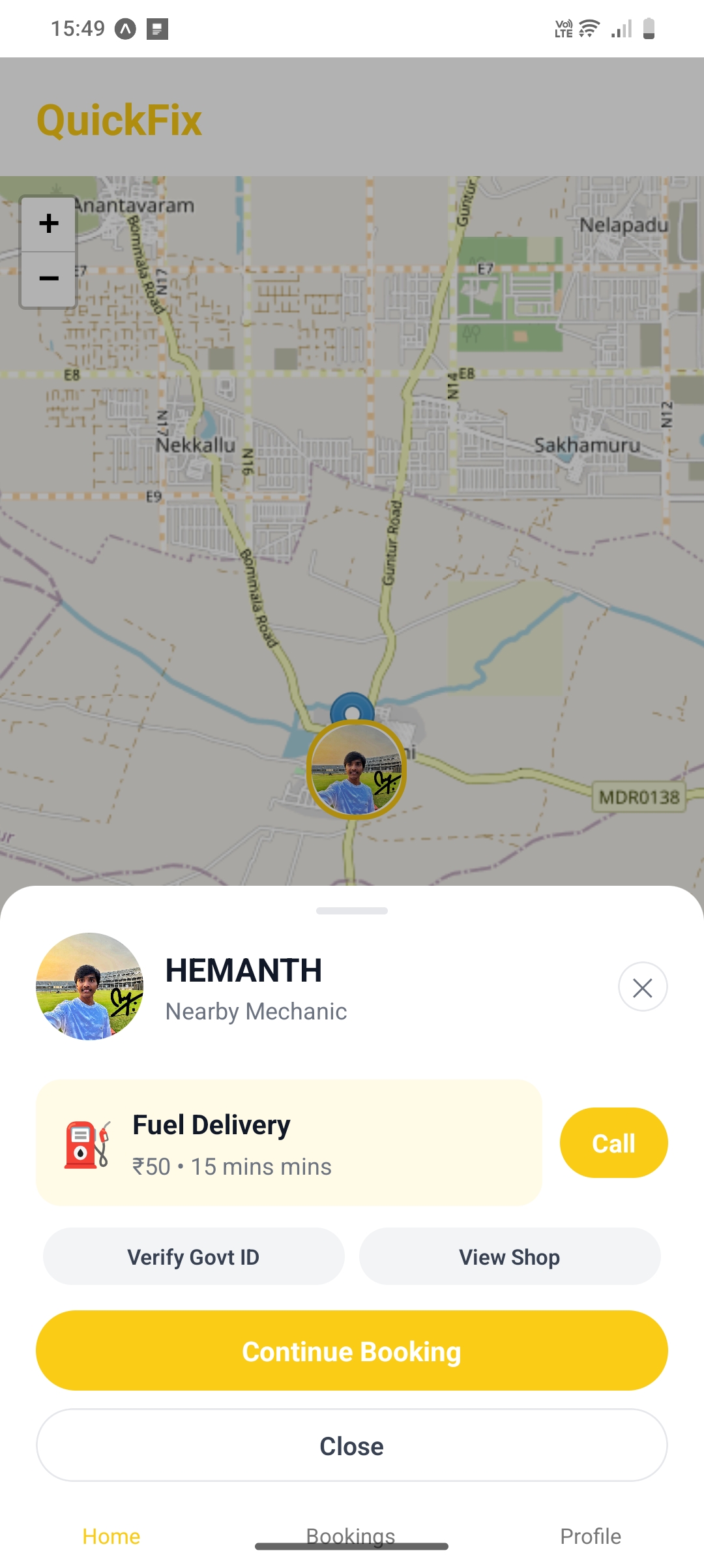
Task: Verify Govt ID of mechanic
Action: coord(194,1256)
